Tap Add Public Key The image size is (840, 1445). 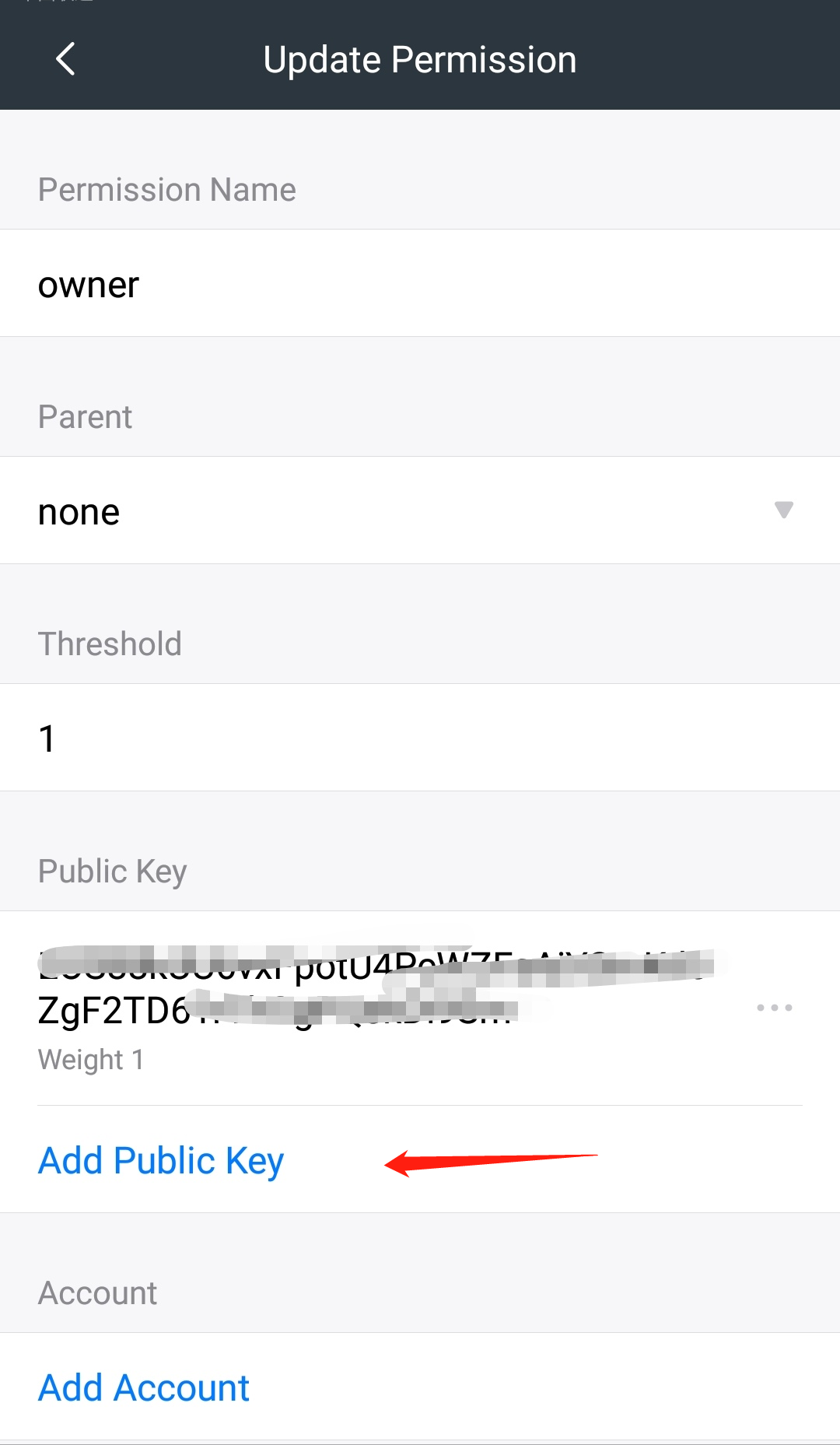(161, 1160)
